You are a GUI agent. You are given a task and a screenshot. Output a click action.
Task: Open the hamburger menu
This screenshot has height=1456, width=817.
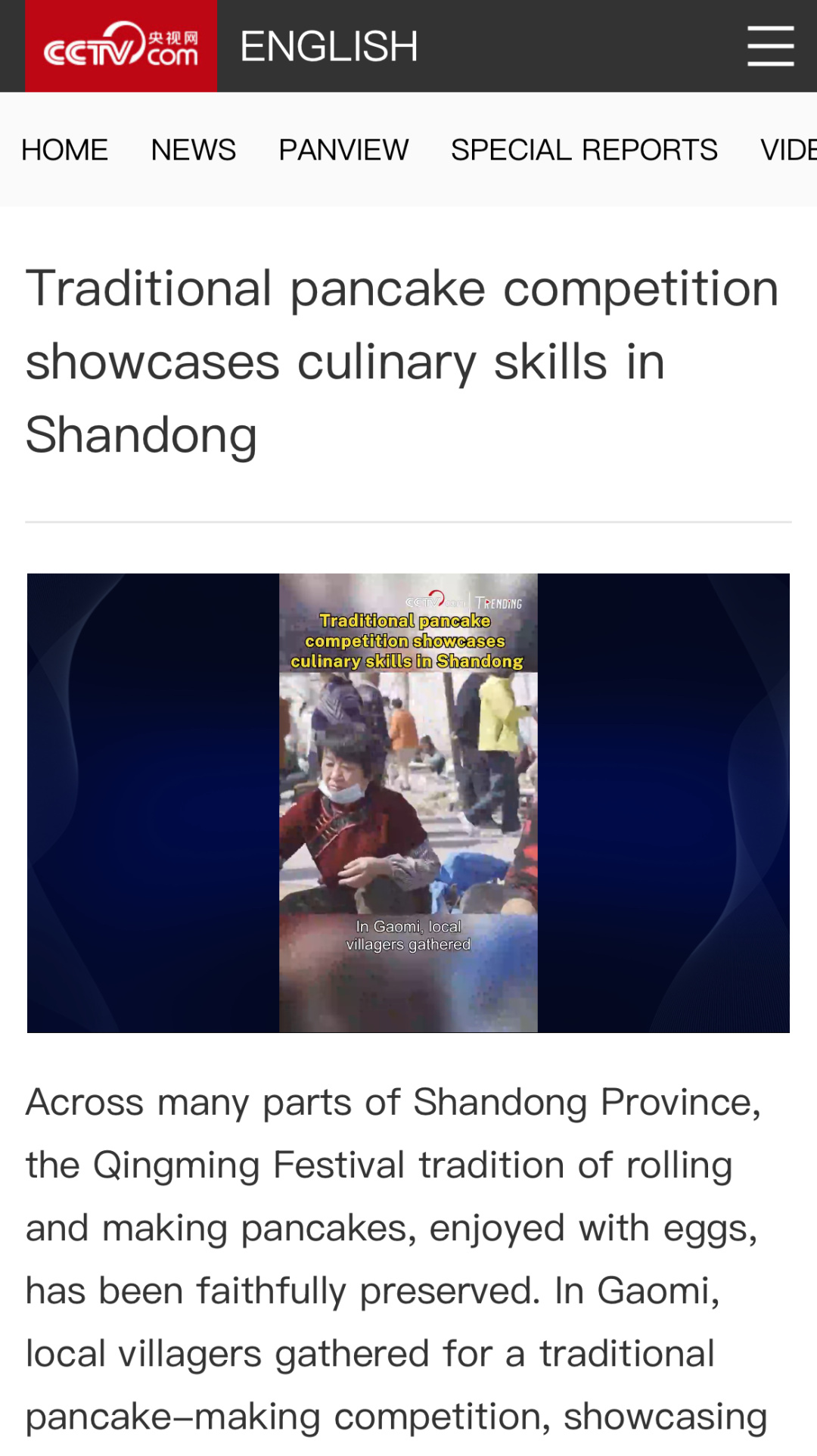point(770,46)
